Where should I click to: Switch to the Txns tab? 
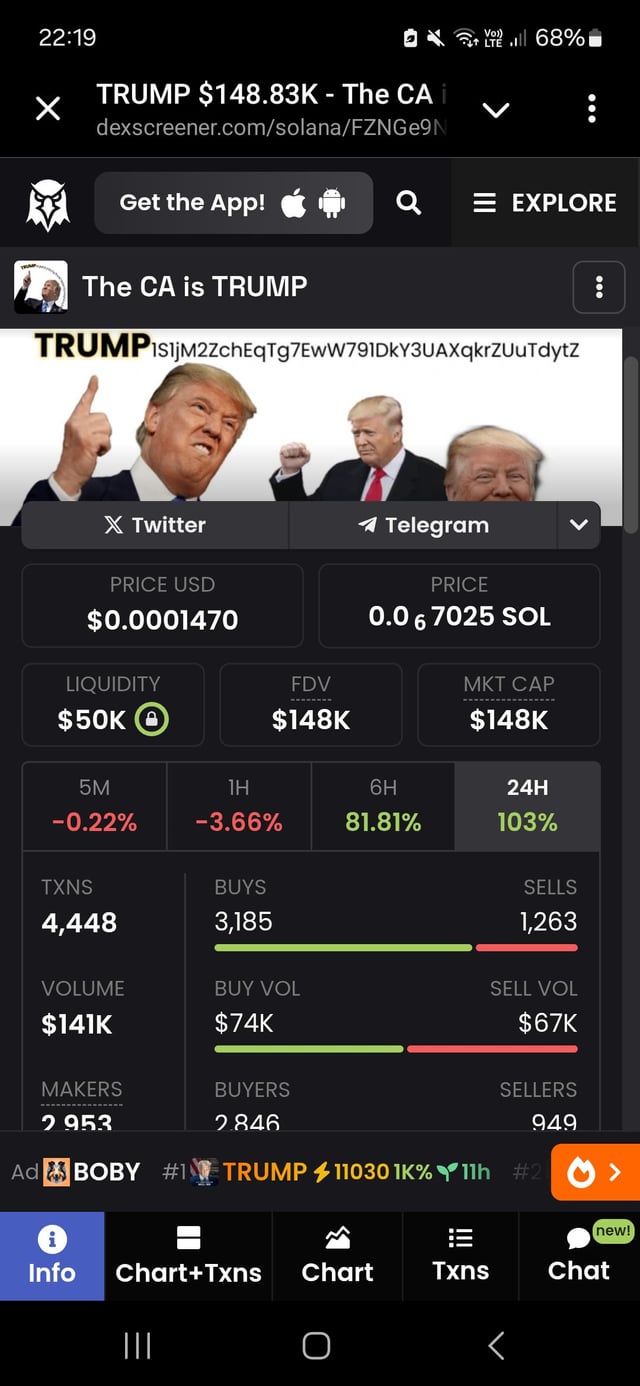coord(460,1256)
